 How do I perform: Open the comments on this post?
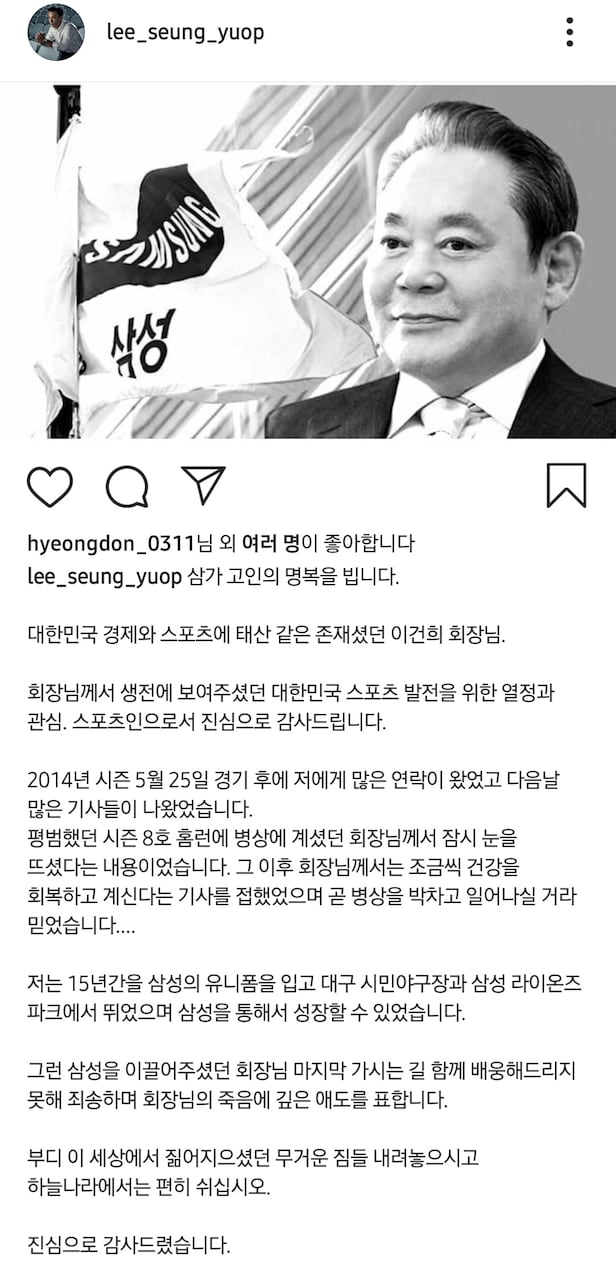pyautogui.click(x=127, y=487)
